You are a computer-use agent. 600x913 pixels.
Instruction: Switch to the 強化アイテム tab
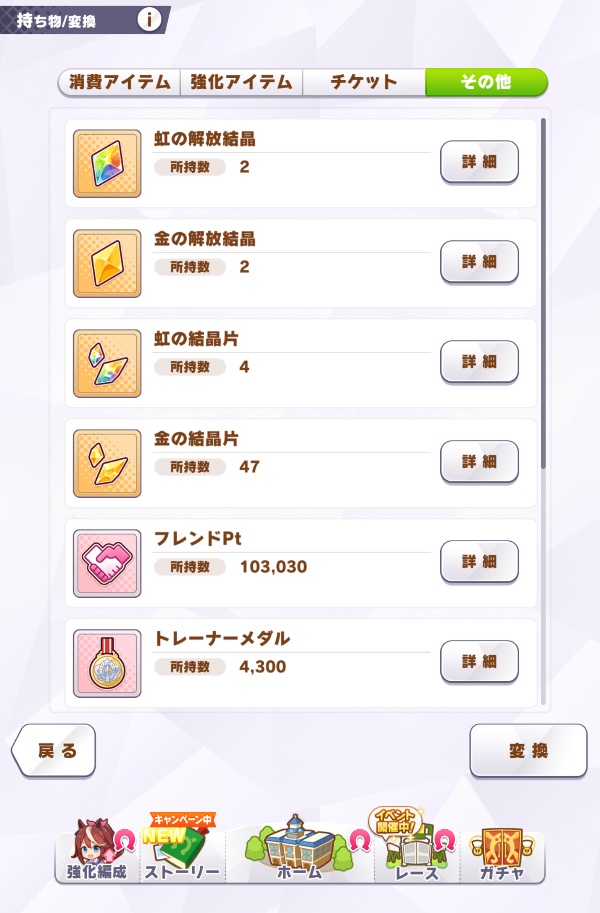[241, 82]
